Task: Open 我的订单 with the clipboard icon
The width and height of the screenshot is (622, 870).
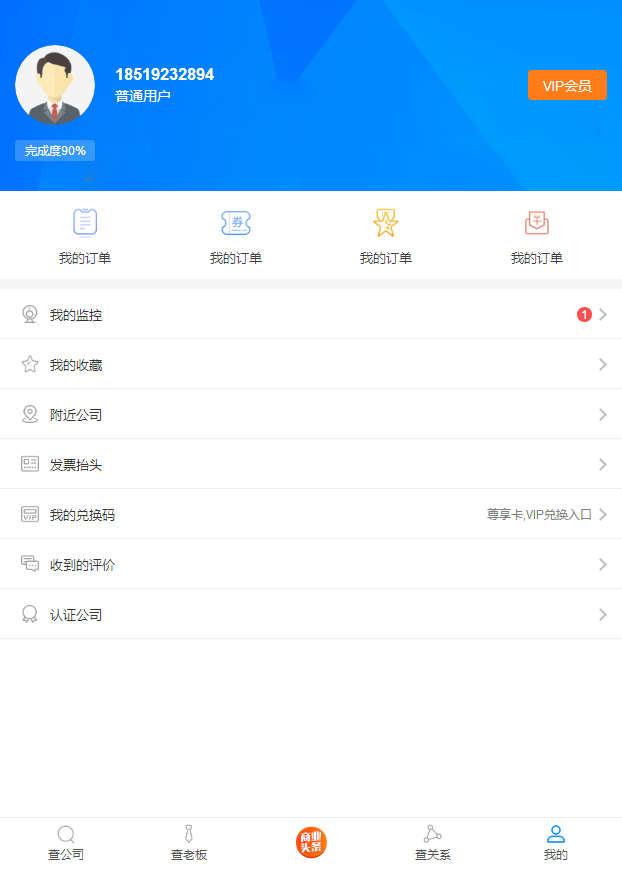Action: point(85,235)
